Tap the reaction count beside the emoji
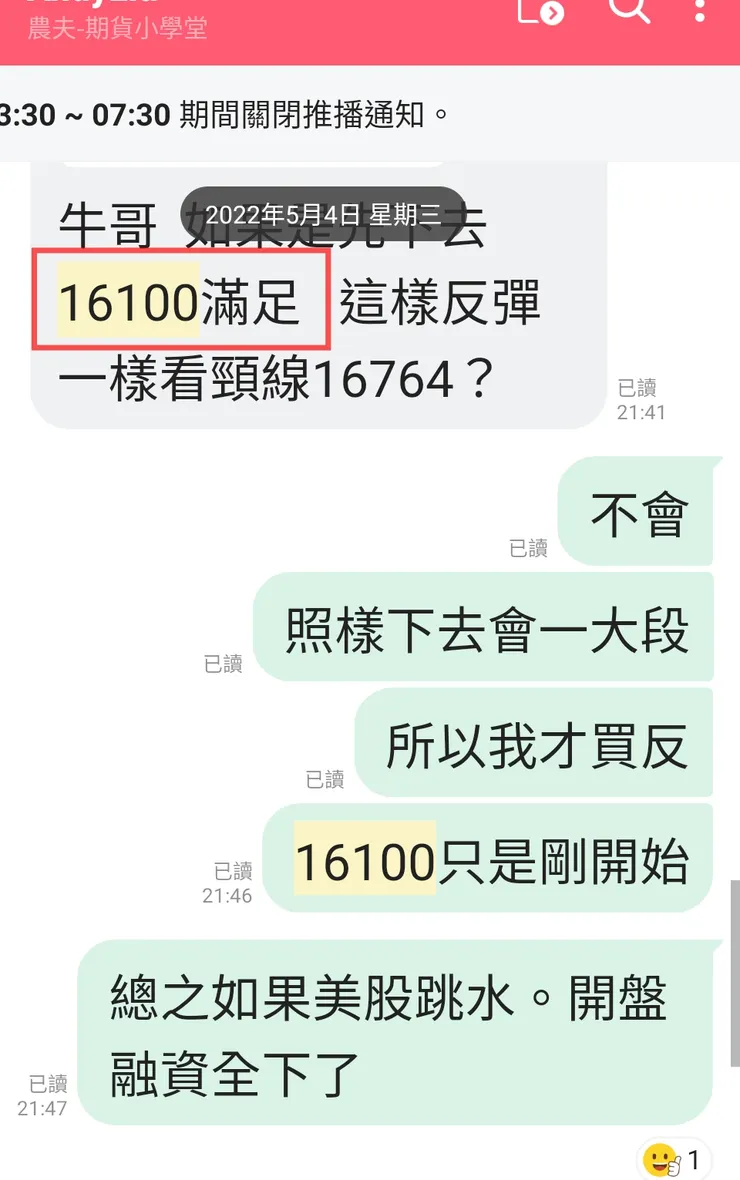The width and height of the screenshot is (740, 1180). (x=692, y=1157)
